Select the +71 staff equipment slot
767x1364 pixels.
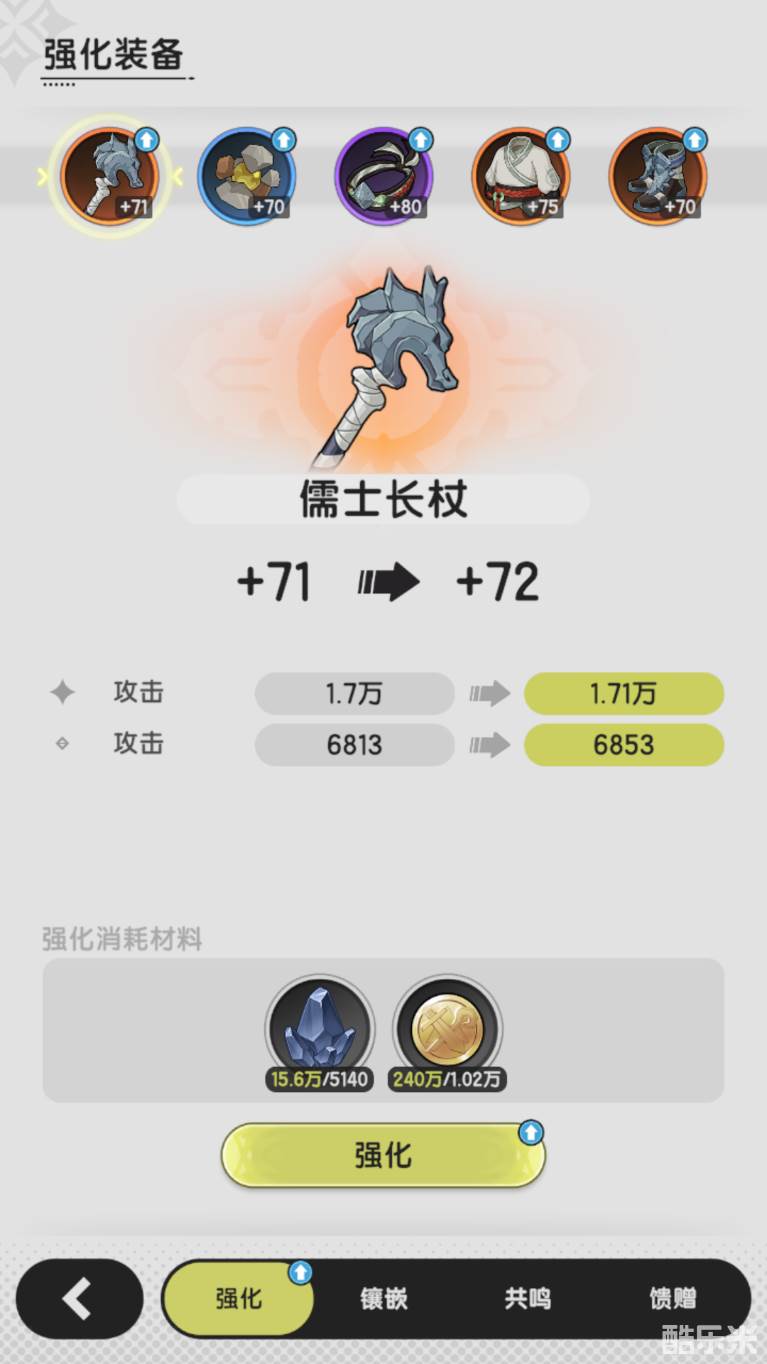(x=108, y=177)
